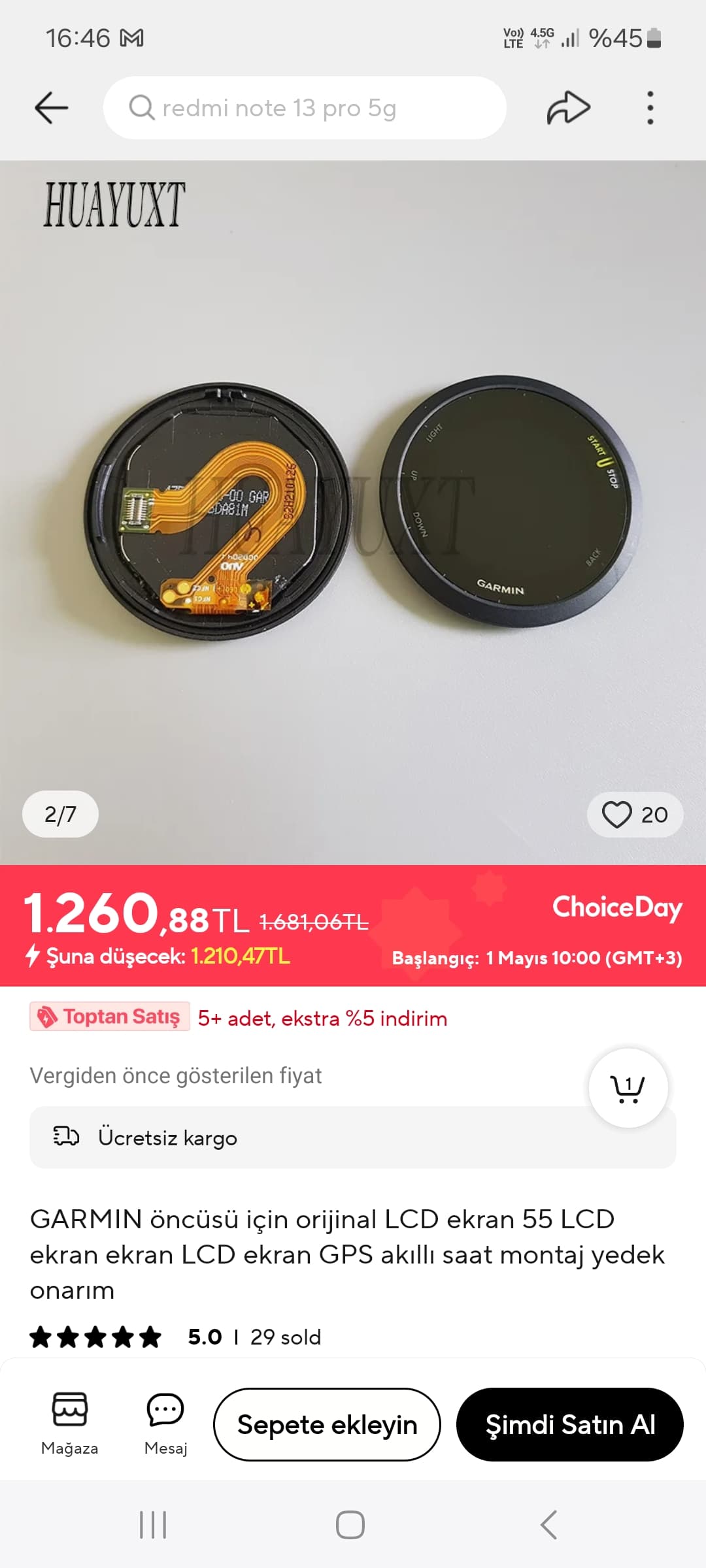Tap Sepete ekleyin to add to cart

point(327,1424)
